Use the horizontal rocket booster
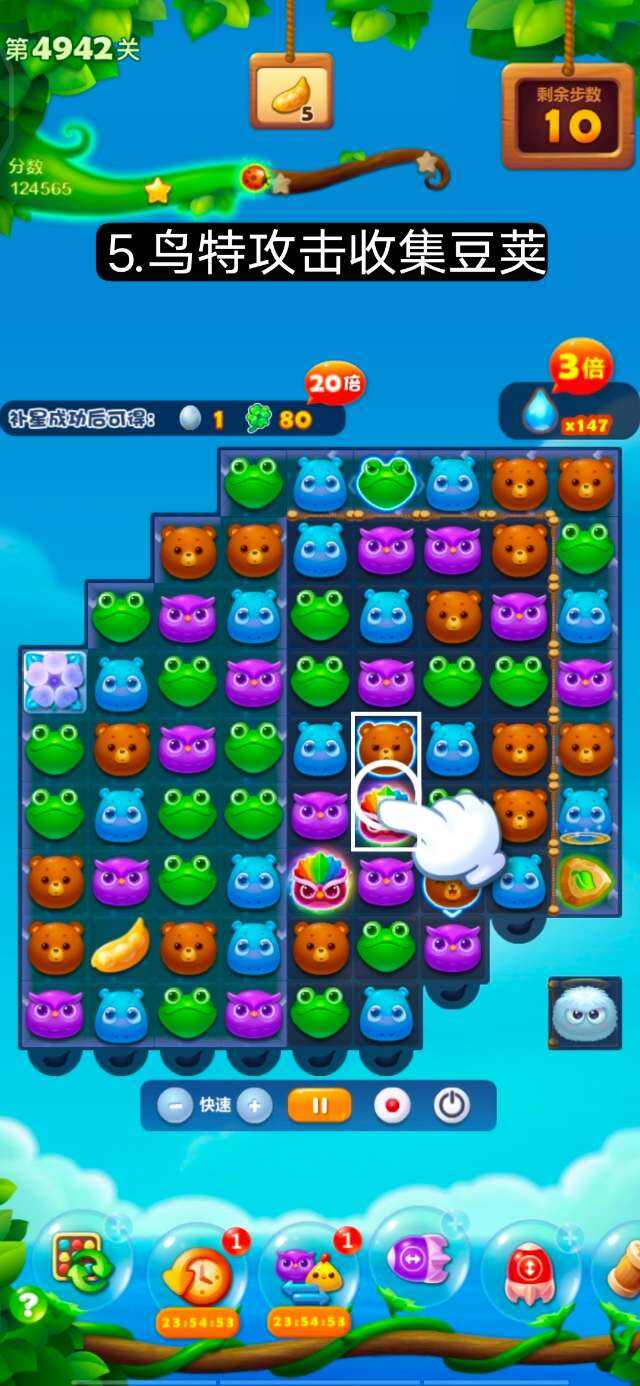 [418, 1258]
